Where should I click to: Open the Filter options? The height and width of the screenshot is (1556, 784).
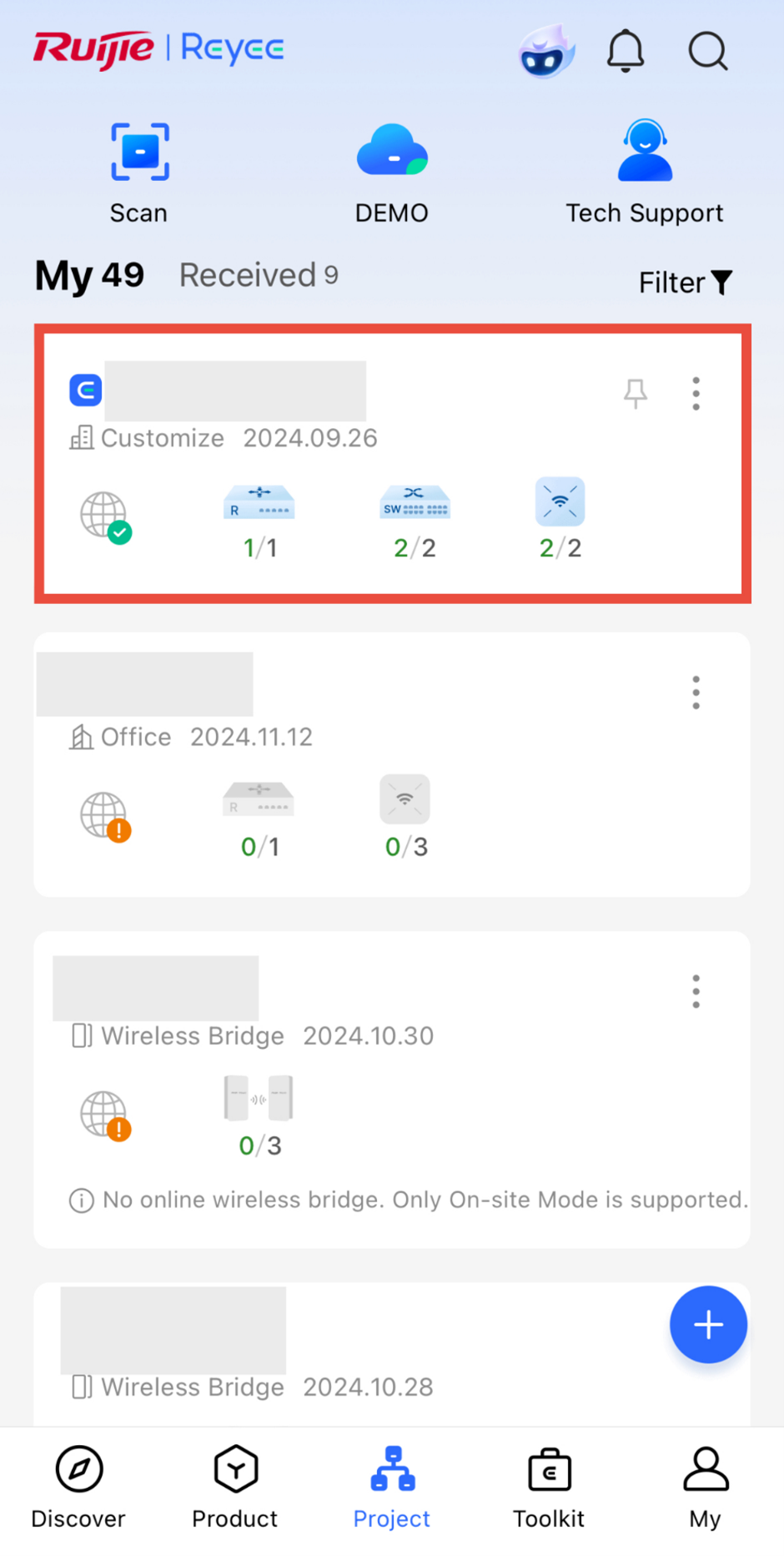(x=685, y=283)
